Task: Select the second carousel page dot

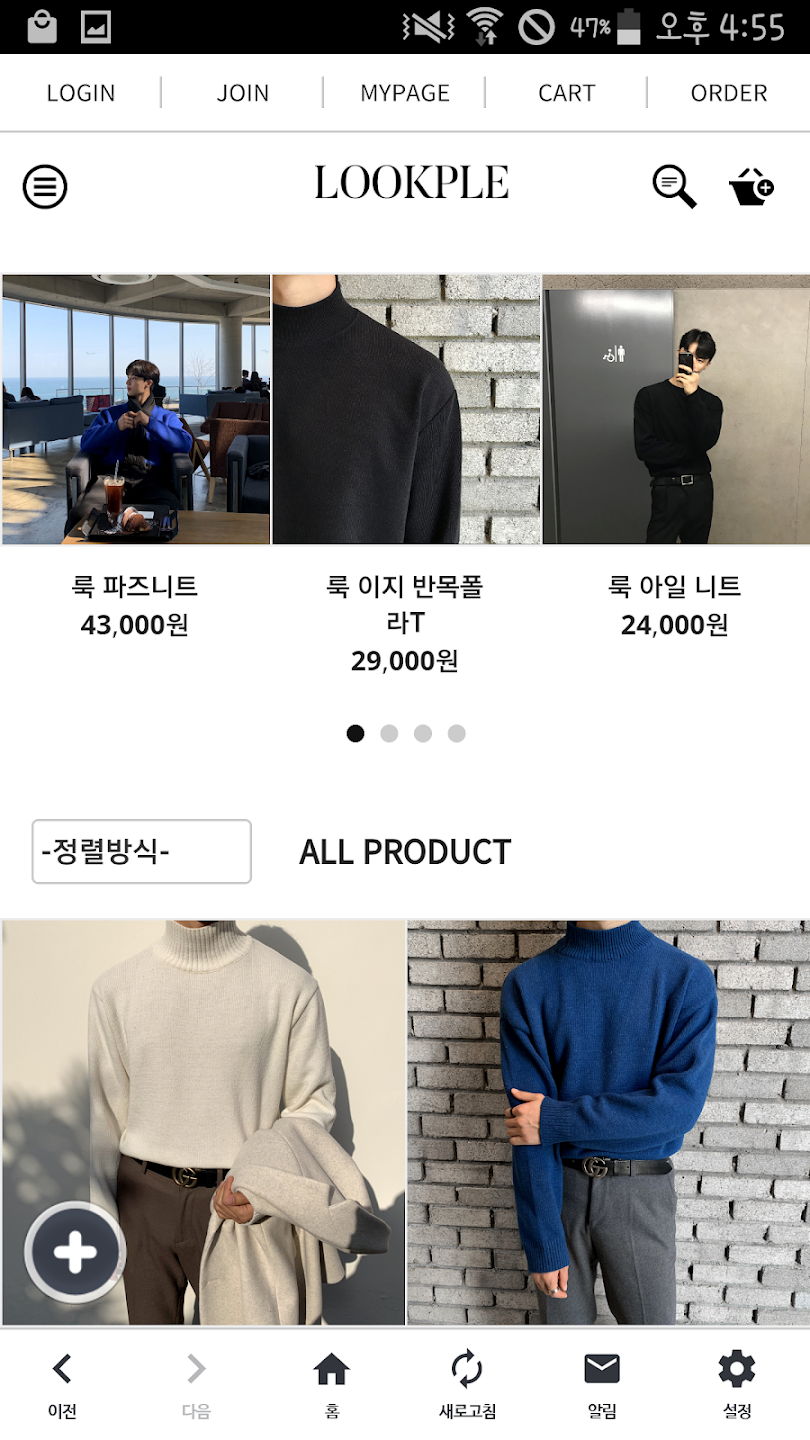Action: (x=389, y=734)
